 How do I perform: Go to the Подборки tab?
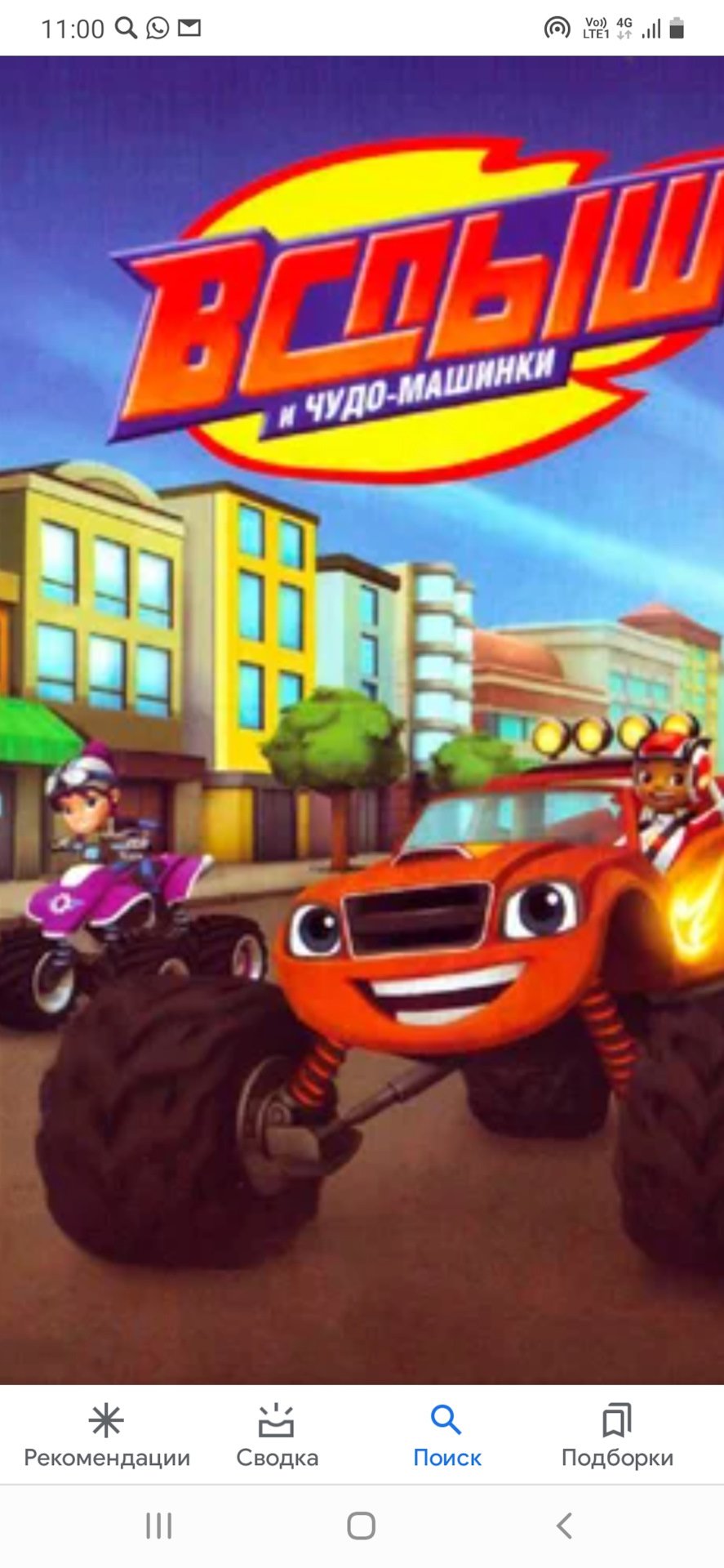pyautogui.click(x=617, y=1437)
